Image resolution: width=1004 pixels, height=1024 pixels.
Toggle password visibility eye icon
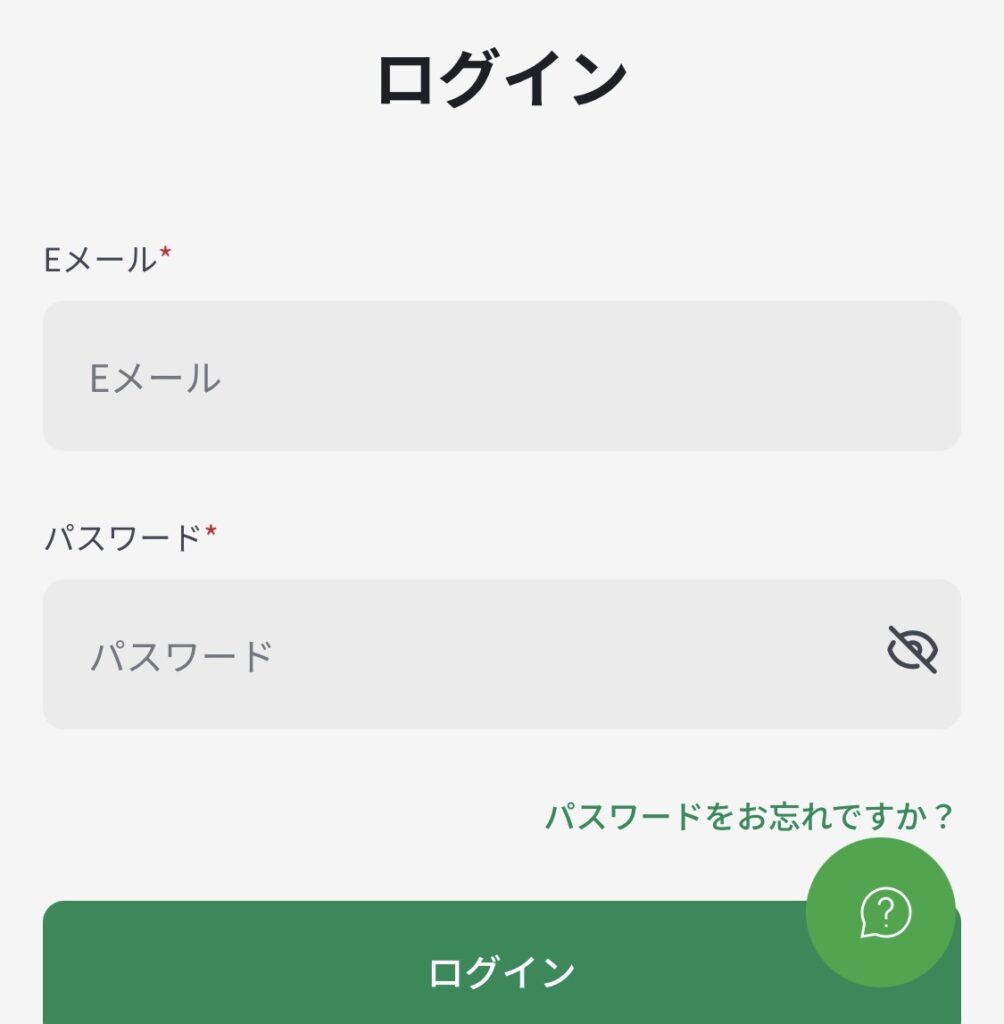[912, 650]
